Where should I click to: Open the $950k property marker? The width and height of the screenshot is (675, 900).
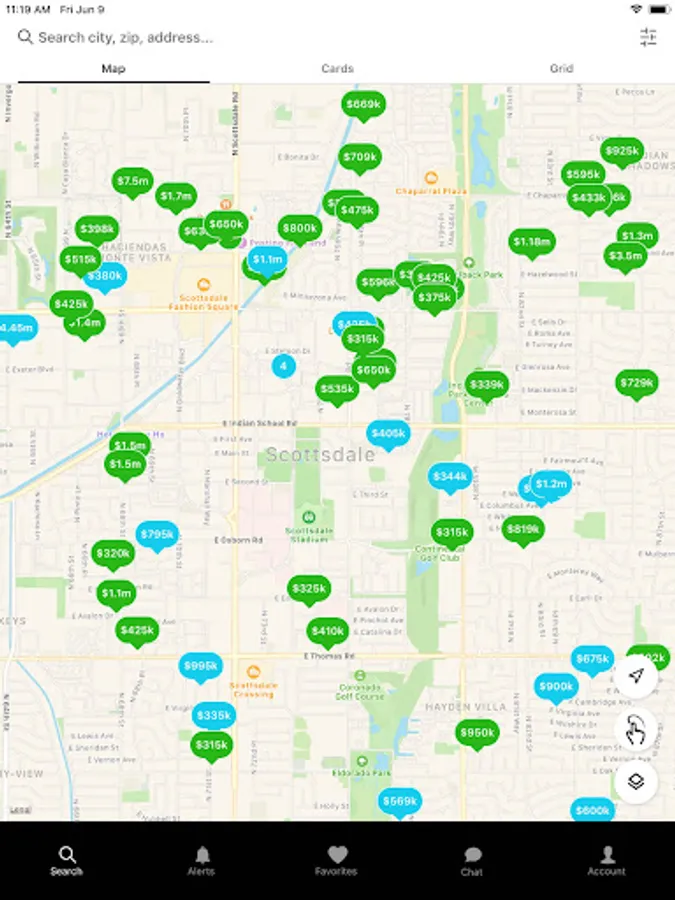point(477,735)
